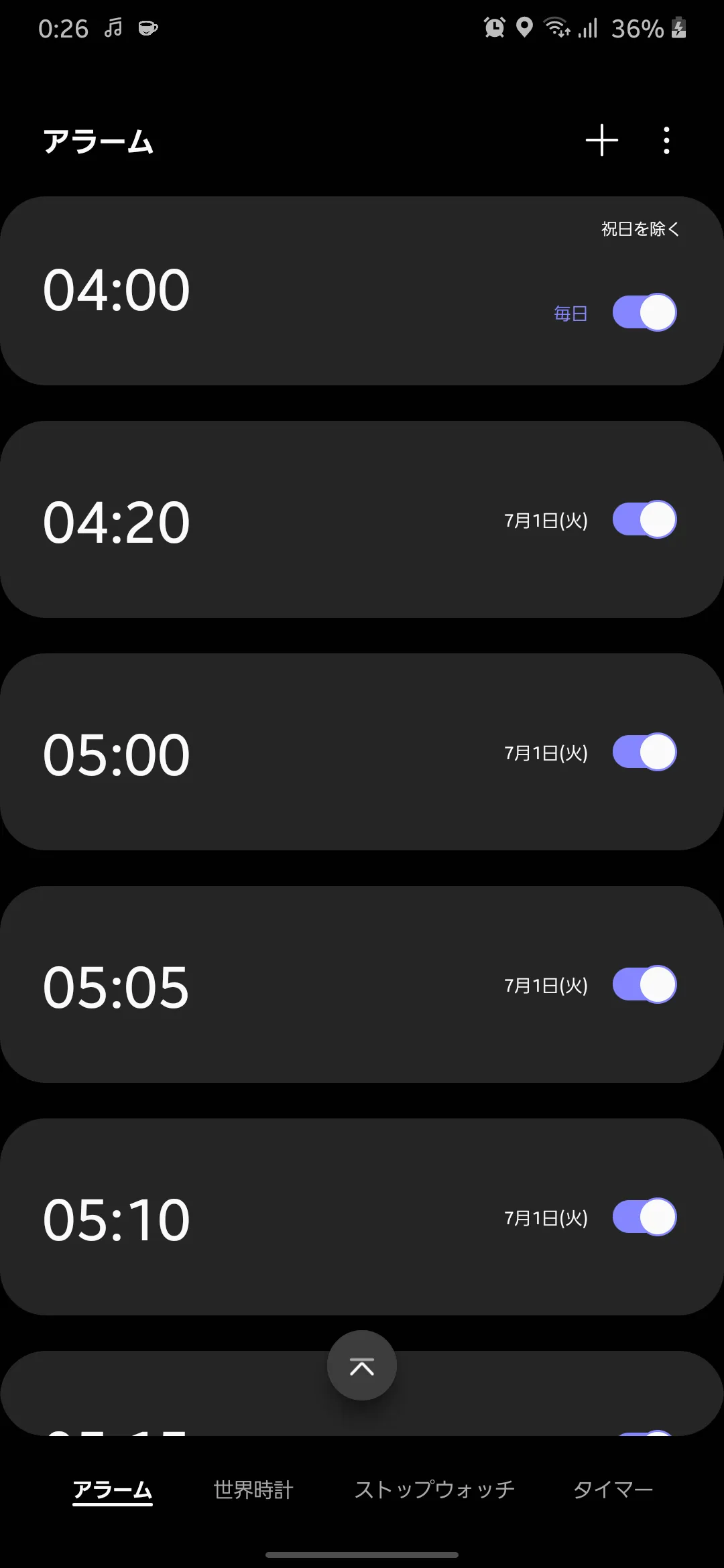The width and height of the screenshot is (724, 1568).
Task: Open the three-dot more options menu
Action: coord(666,140)
